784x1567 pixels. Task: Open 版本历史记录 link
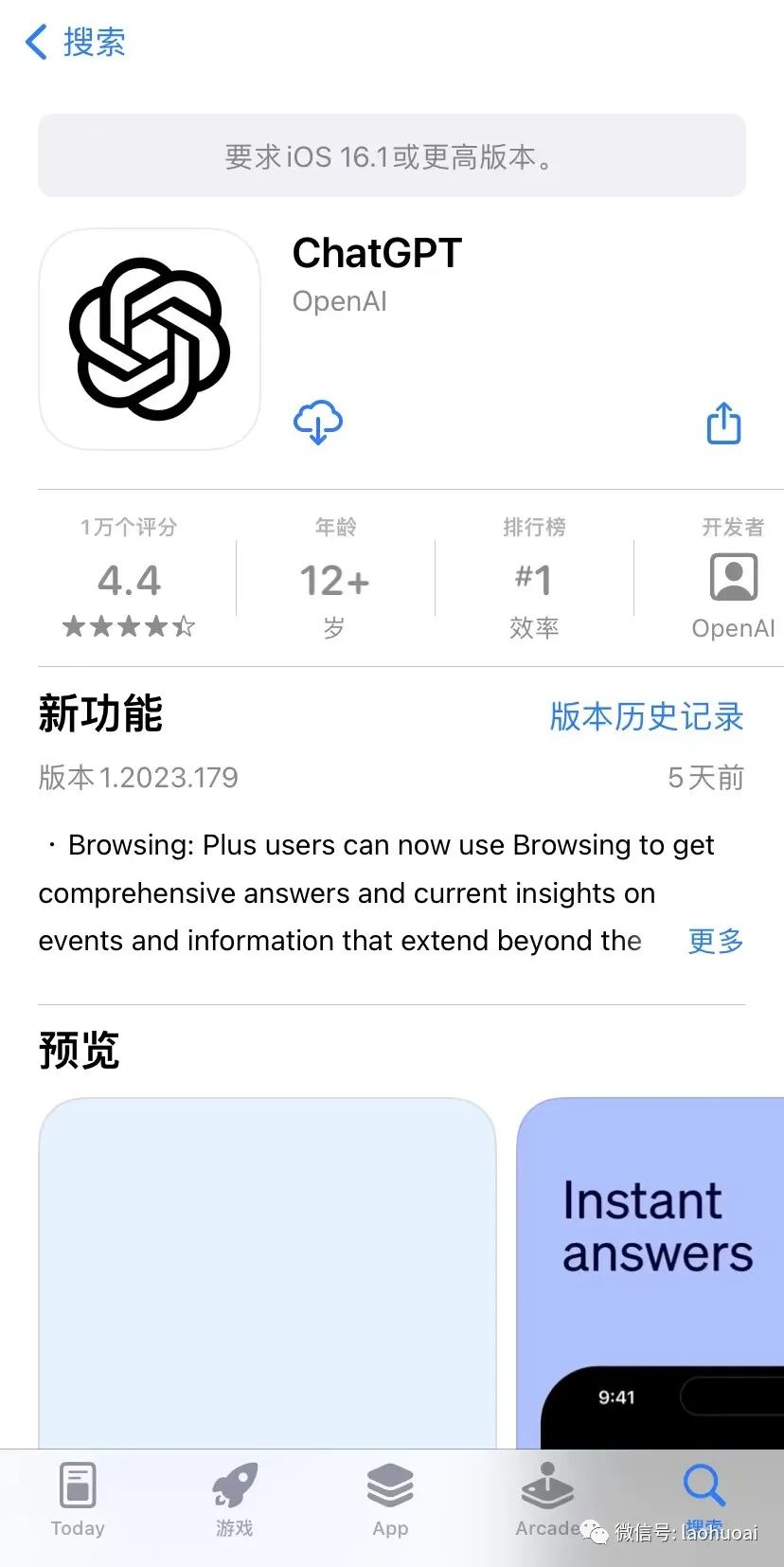(647, 716)
